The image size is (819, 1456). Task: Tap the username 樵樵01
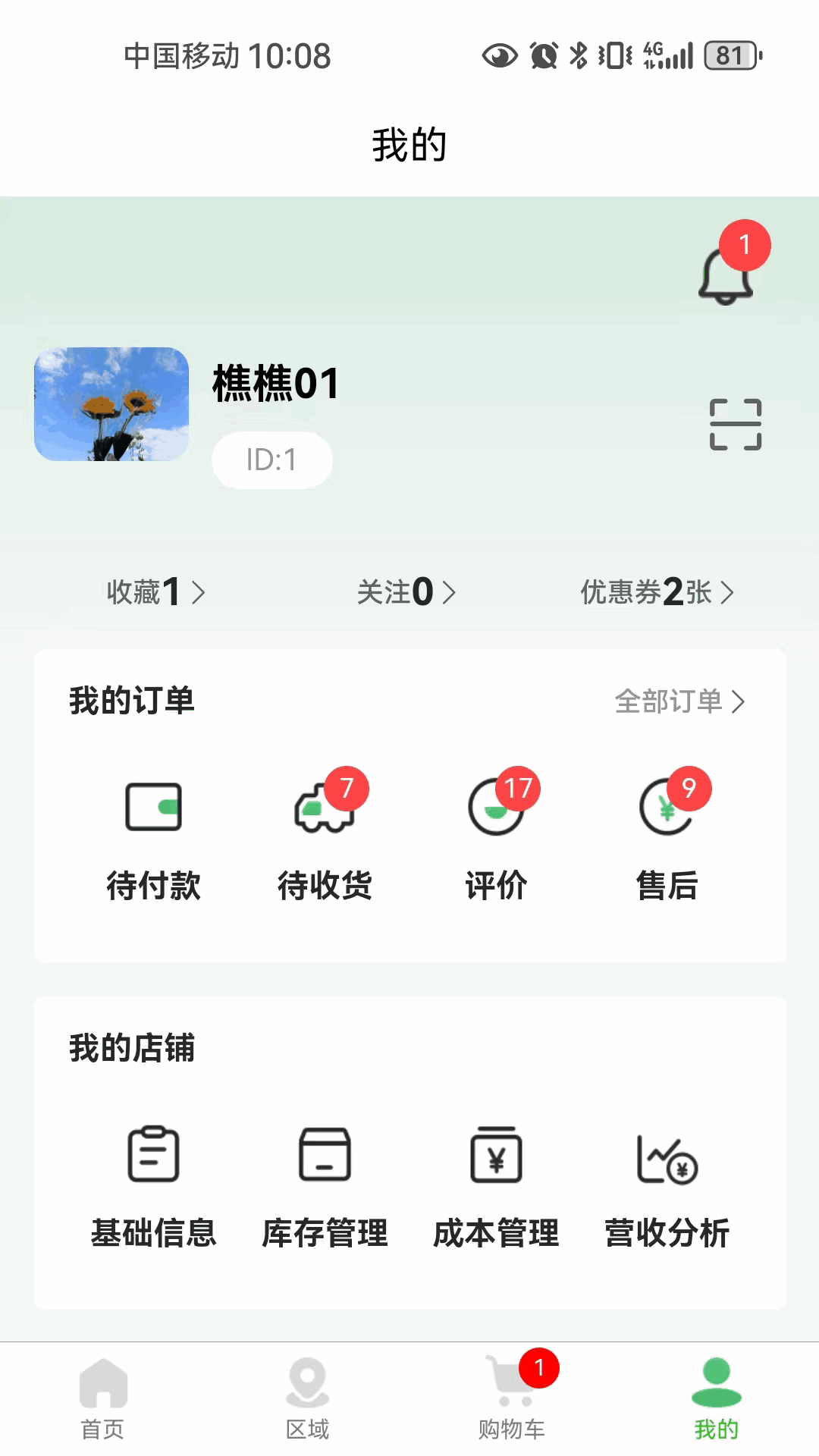(275, 384)
